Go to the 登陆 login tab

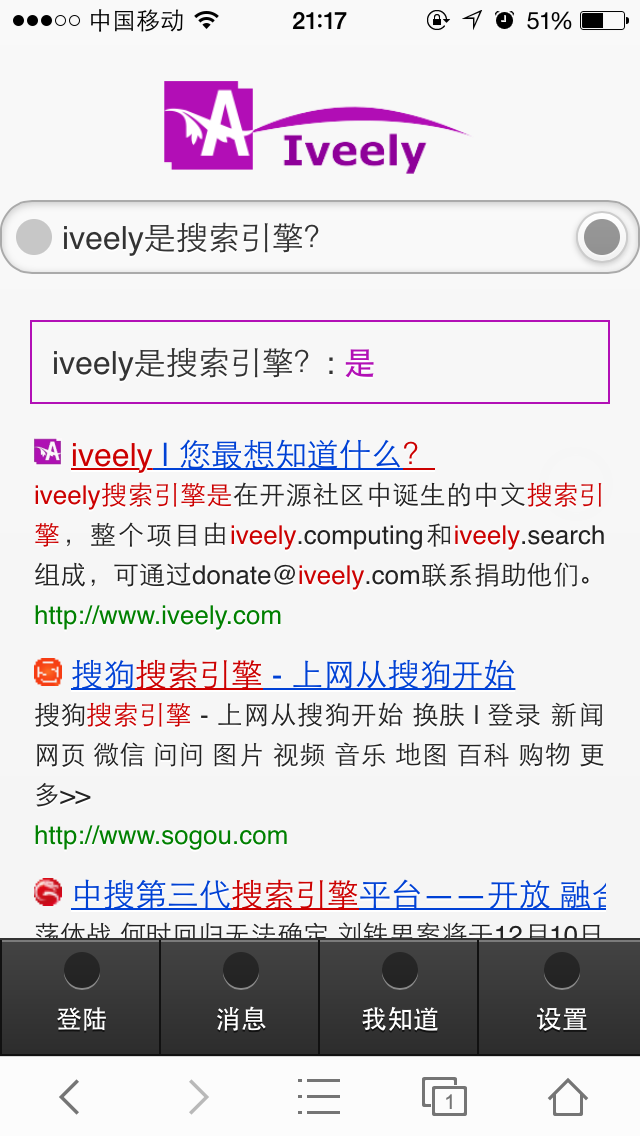tap(81, 997)
